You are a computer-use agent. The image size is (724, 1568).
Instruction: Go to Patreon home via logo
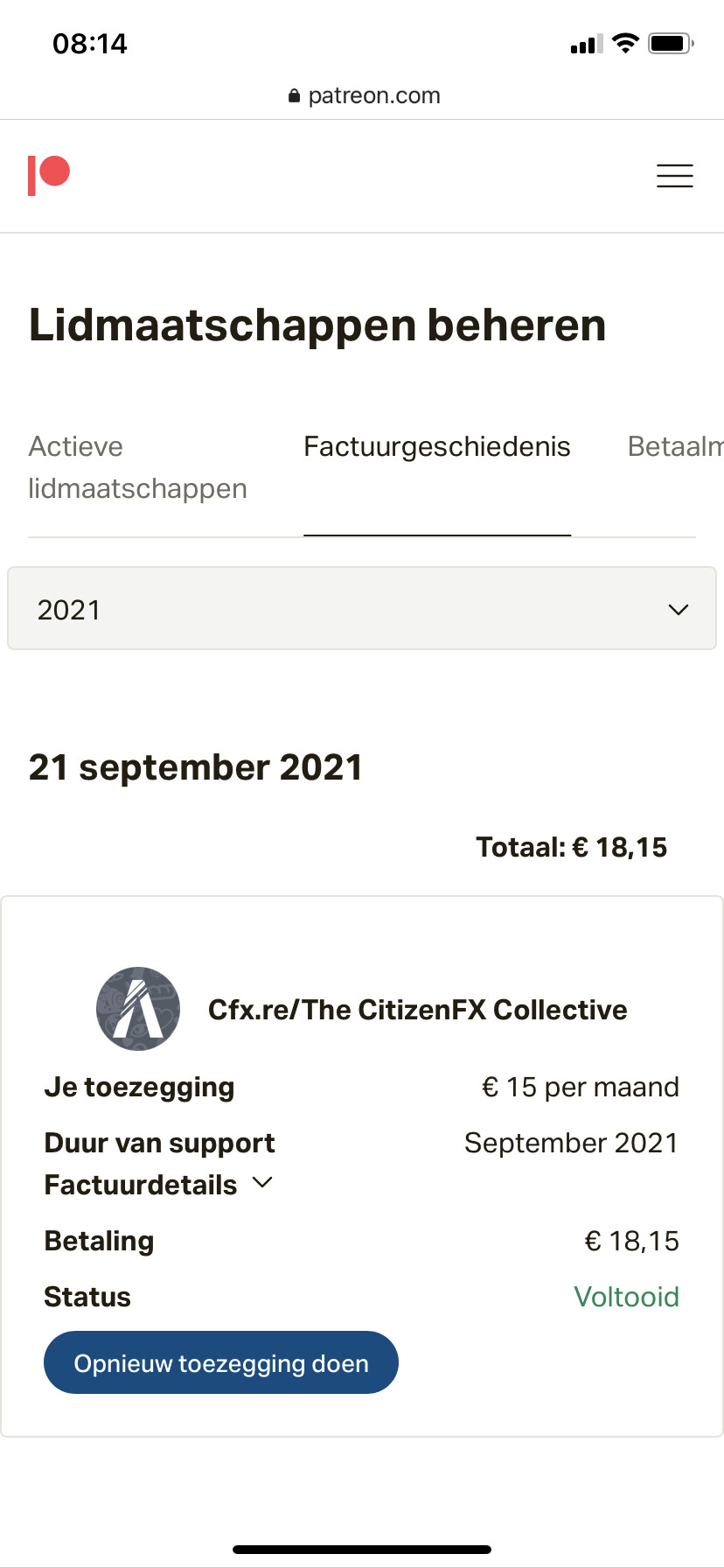49,176
